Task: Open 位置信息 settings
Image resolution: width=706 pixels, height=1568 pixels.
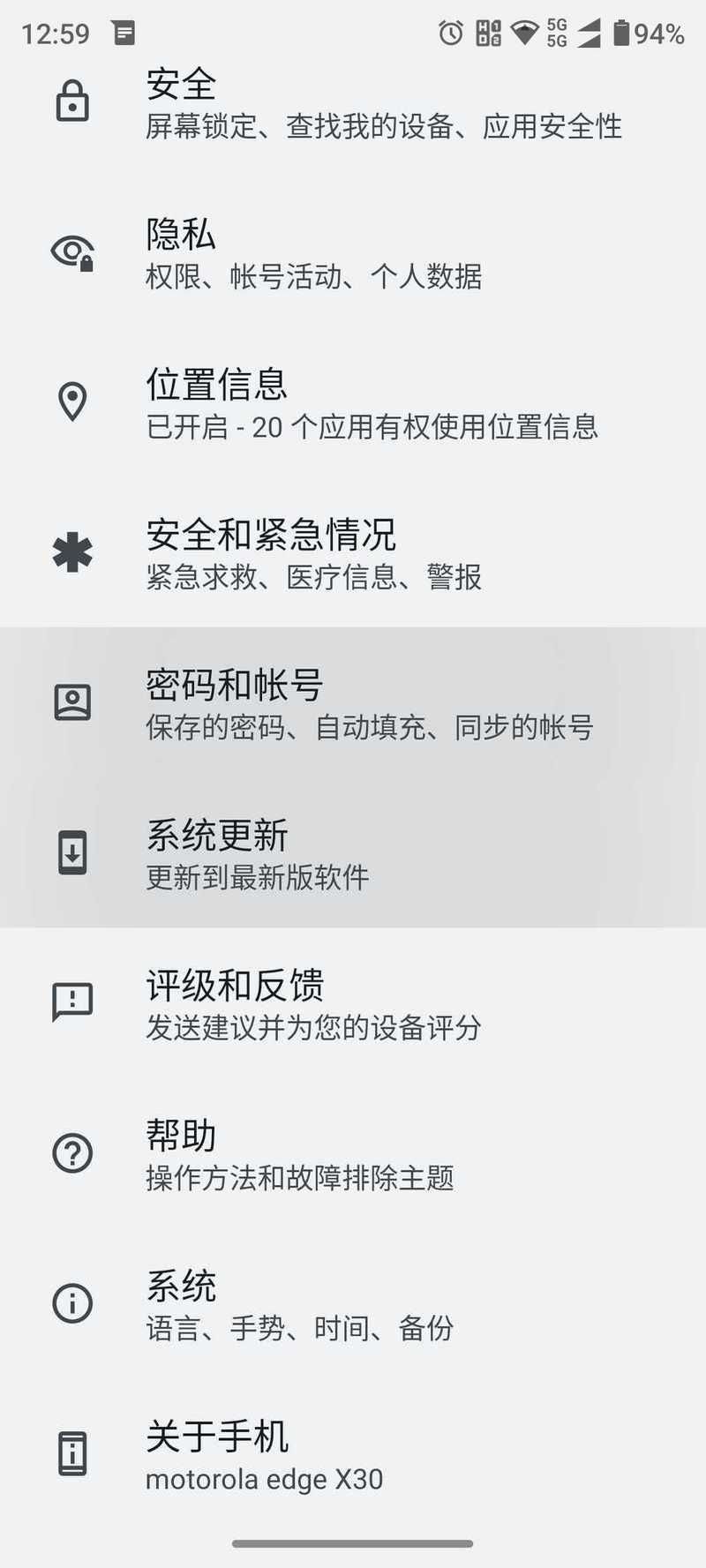Action: pos(353,402)
